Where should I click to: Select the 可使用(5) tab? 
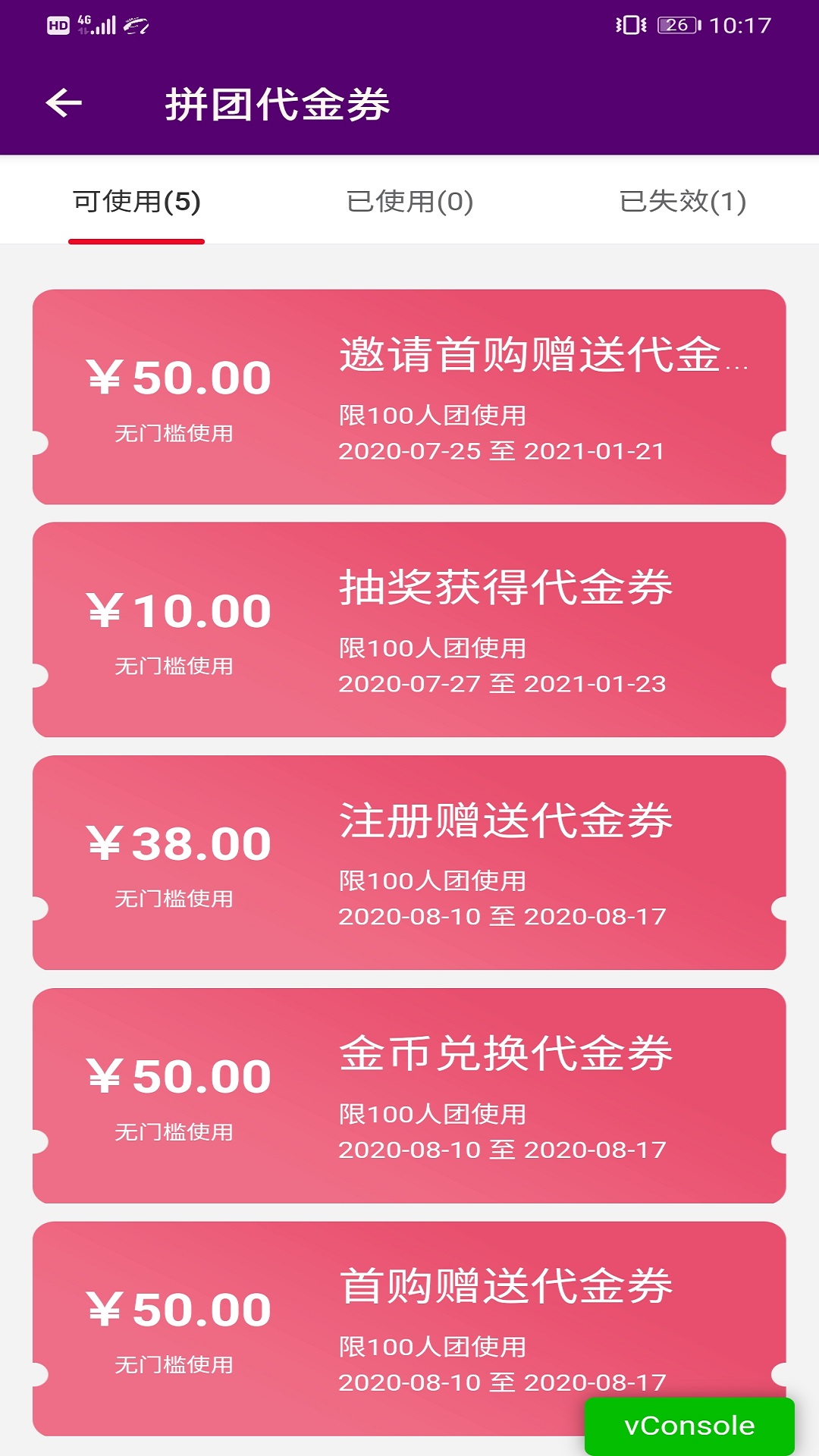pyautogui.click(x=136, y=202)
